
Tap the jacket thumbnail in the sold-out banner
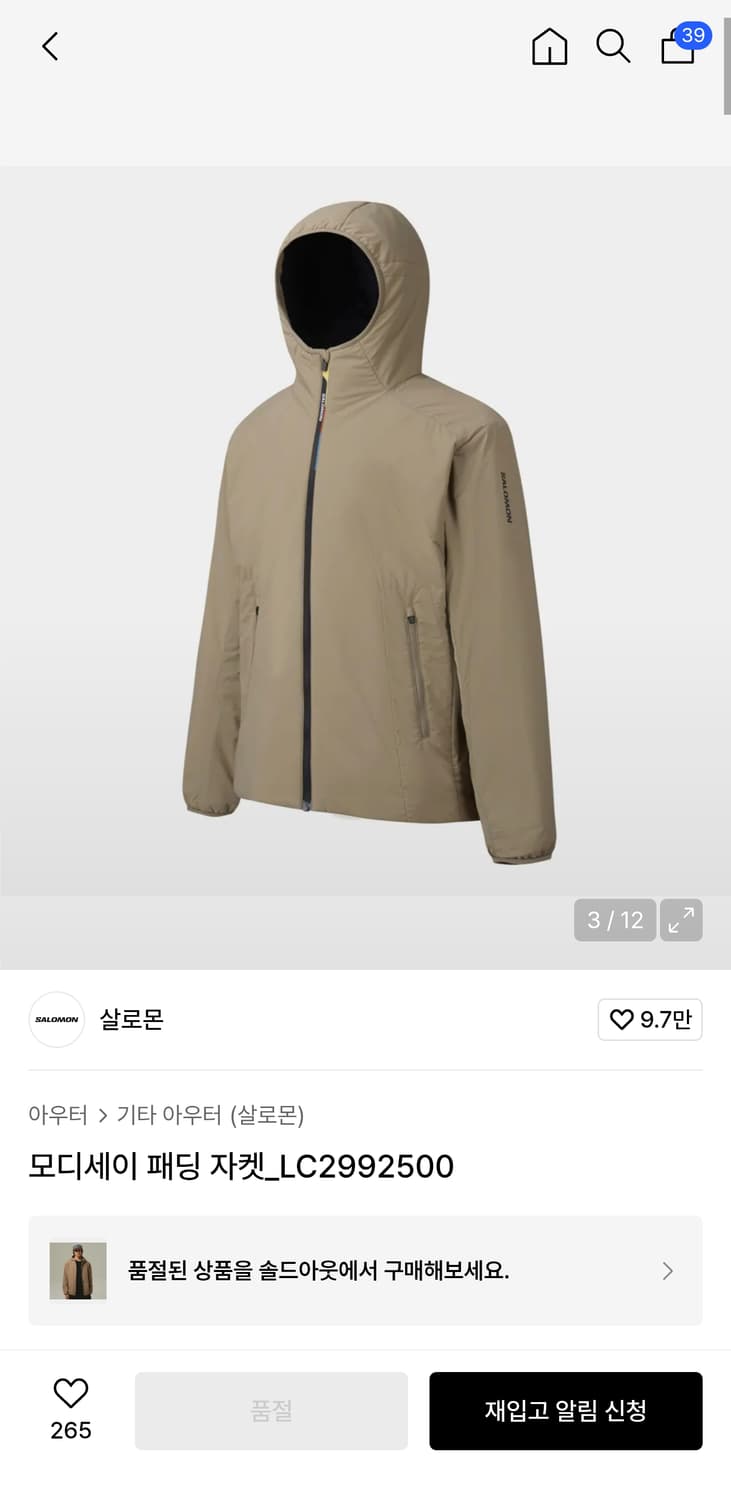tap(77, 1271)
